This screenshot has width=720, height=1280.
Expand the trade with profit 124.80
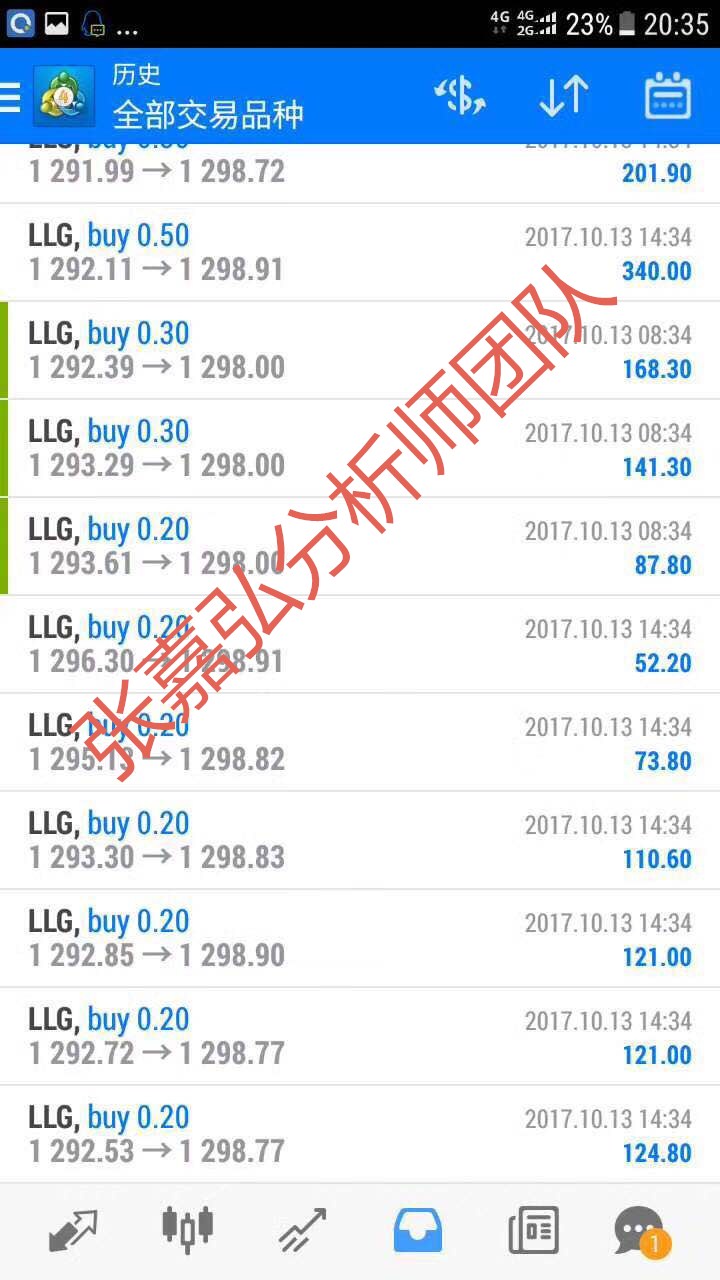coord(360,1135)
